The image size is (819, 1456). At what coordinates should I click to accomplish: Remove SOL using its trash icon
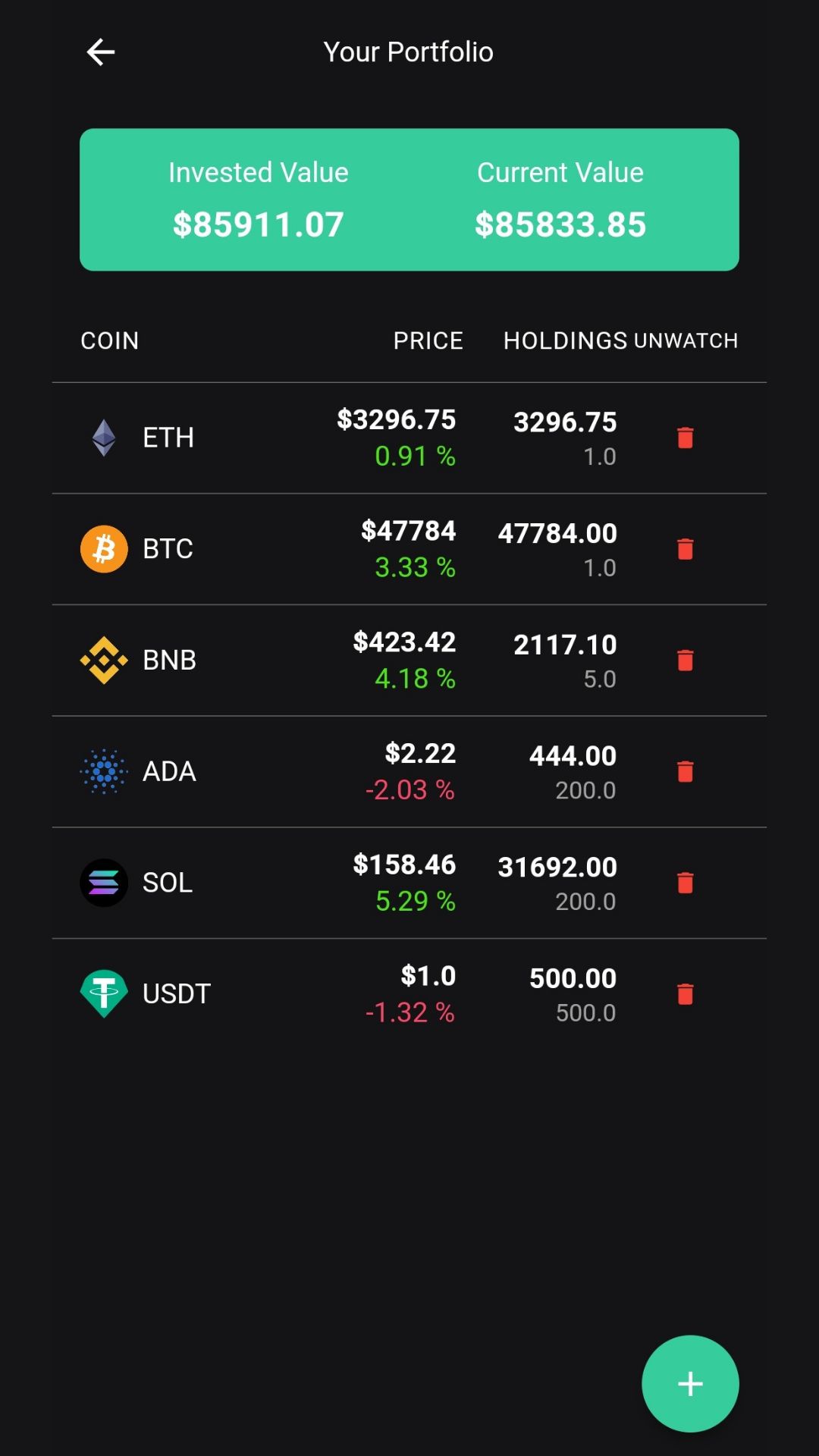[685, 883]
